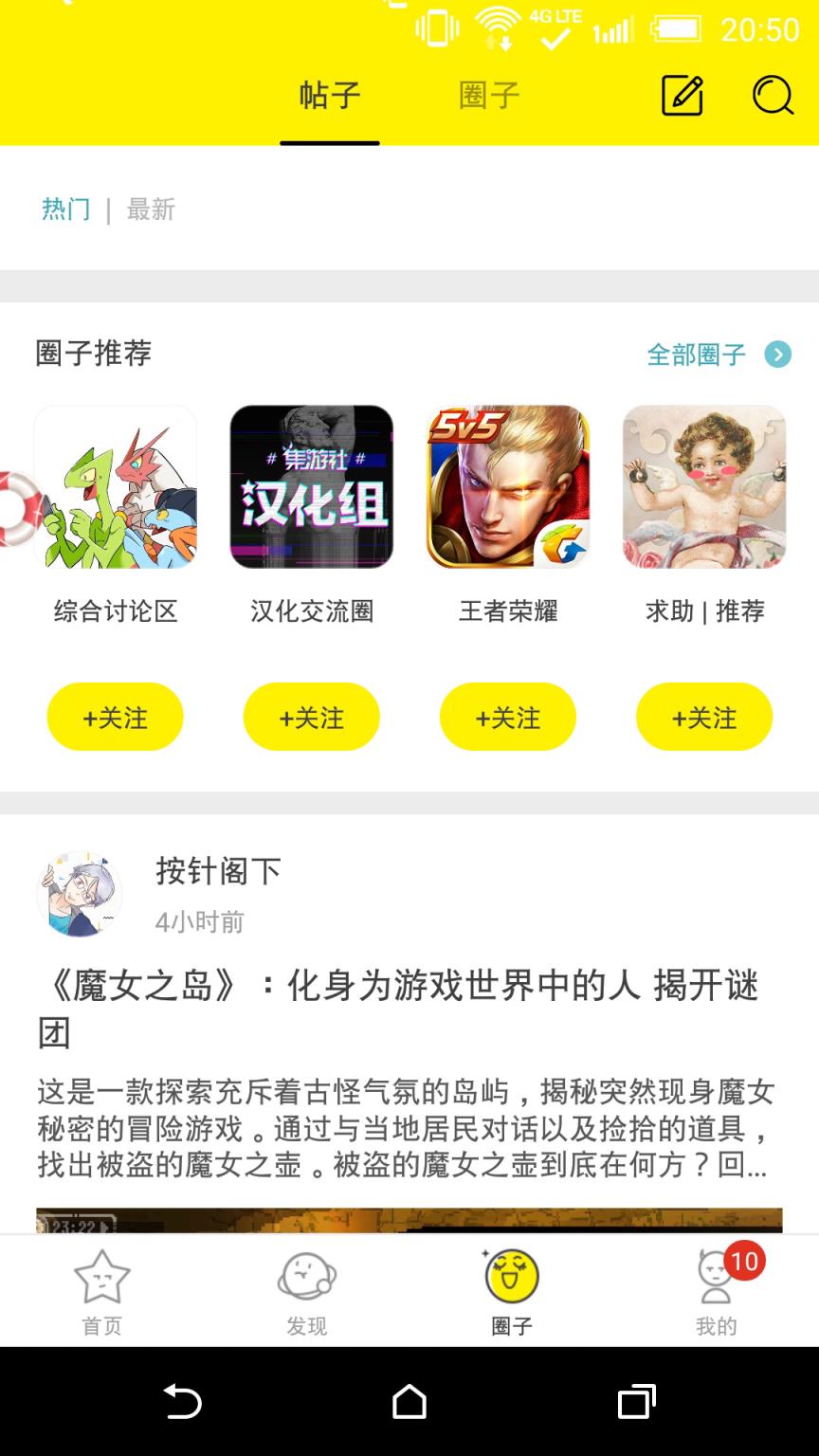Select the 热门 filter
This screenshot has height=1456, width=819.
click(x=64, y=209)
